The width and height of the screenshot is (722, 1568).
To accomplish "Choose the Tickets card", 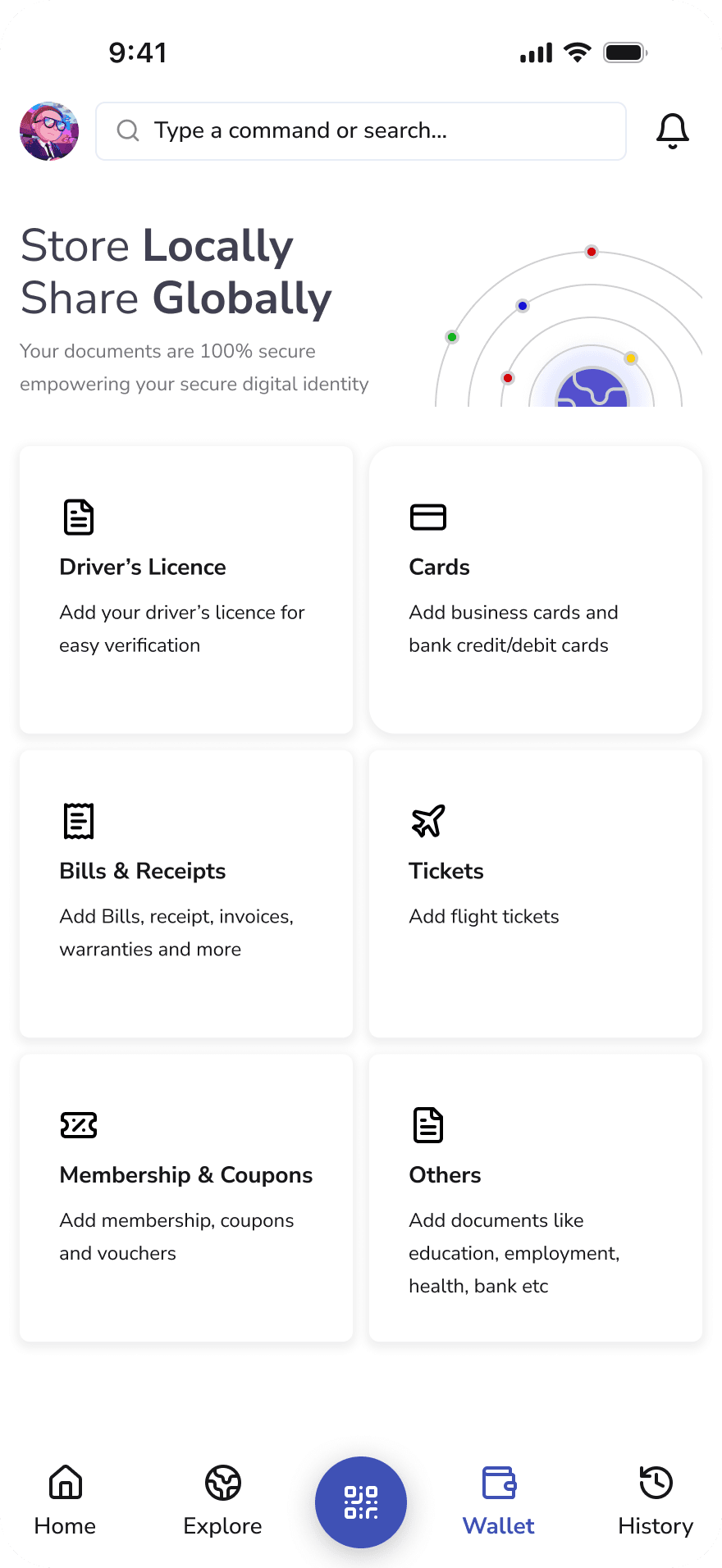I will click(536, 893).
